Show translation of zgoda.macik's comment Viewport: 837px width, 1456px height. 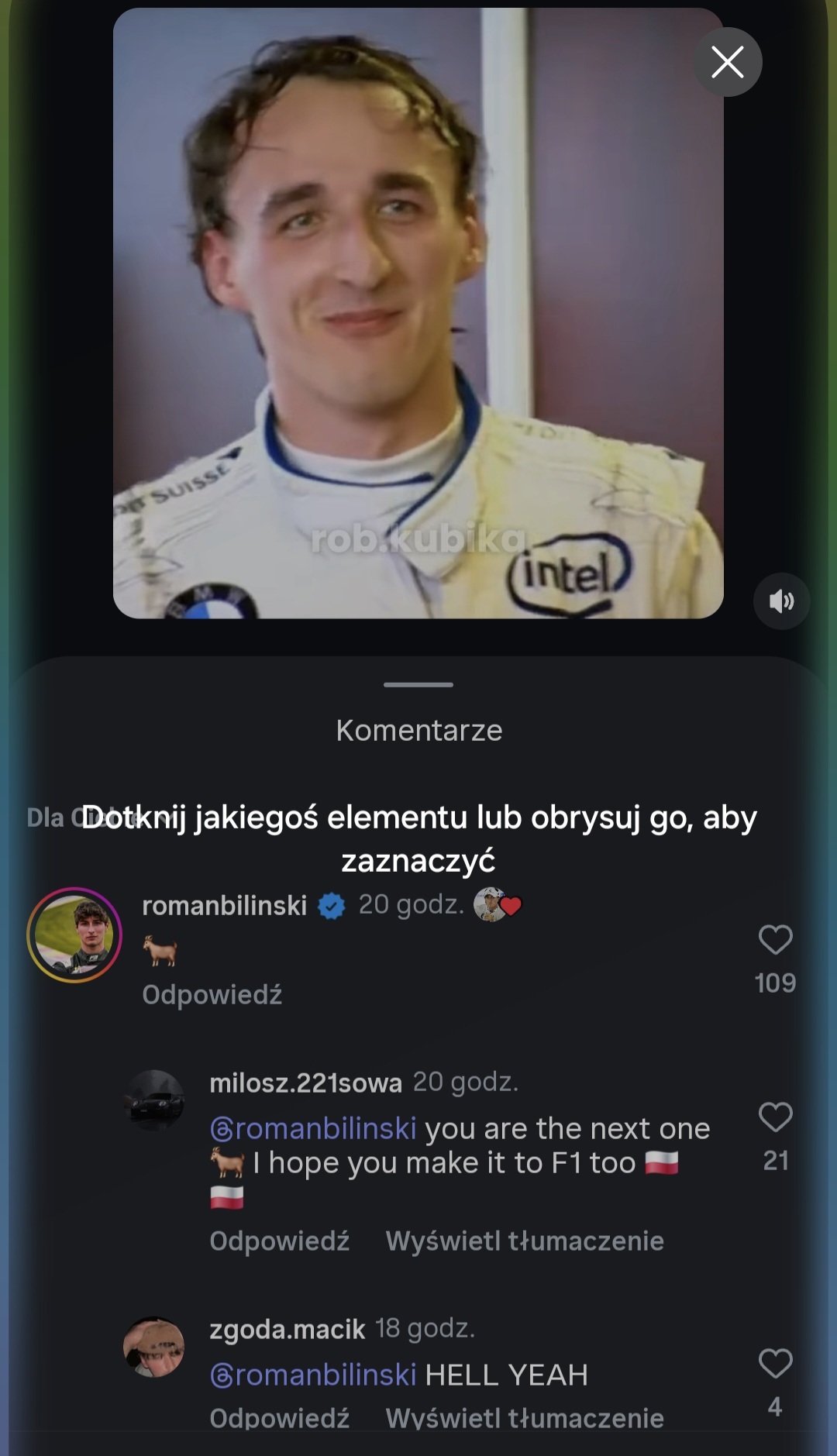[524, 1418]
